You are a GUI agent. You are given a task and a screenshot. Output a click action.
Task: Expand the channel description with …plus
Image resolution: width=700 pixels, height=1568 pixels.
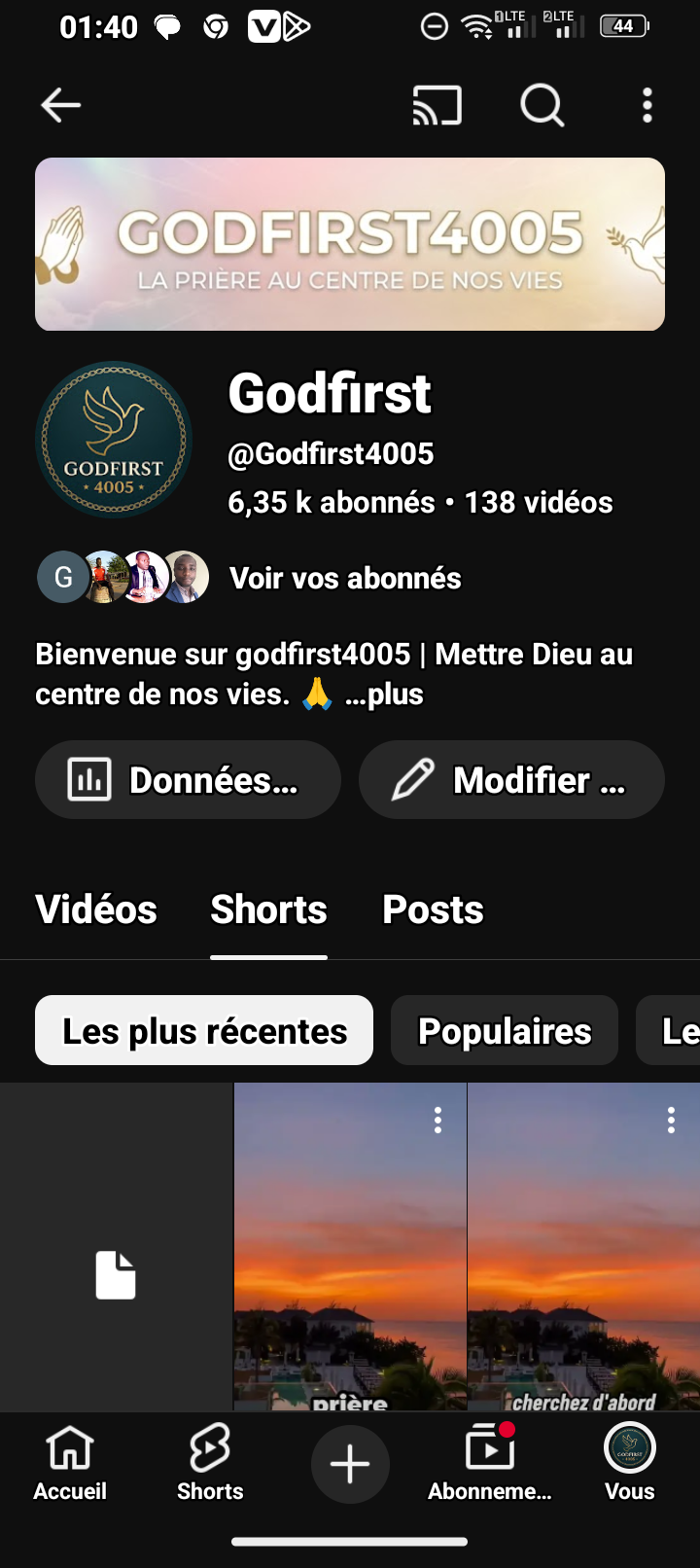pos(385,695)
